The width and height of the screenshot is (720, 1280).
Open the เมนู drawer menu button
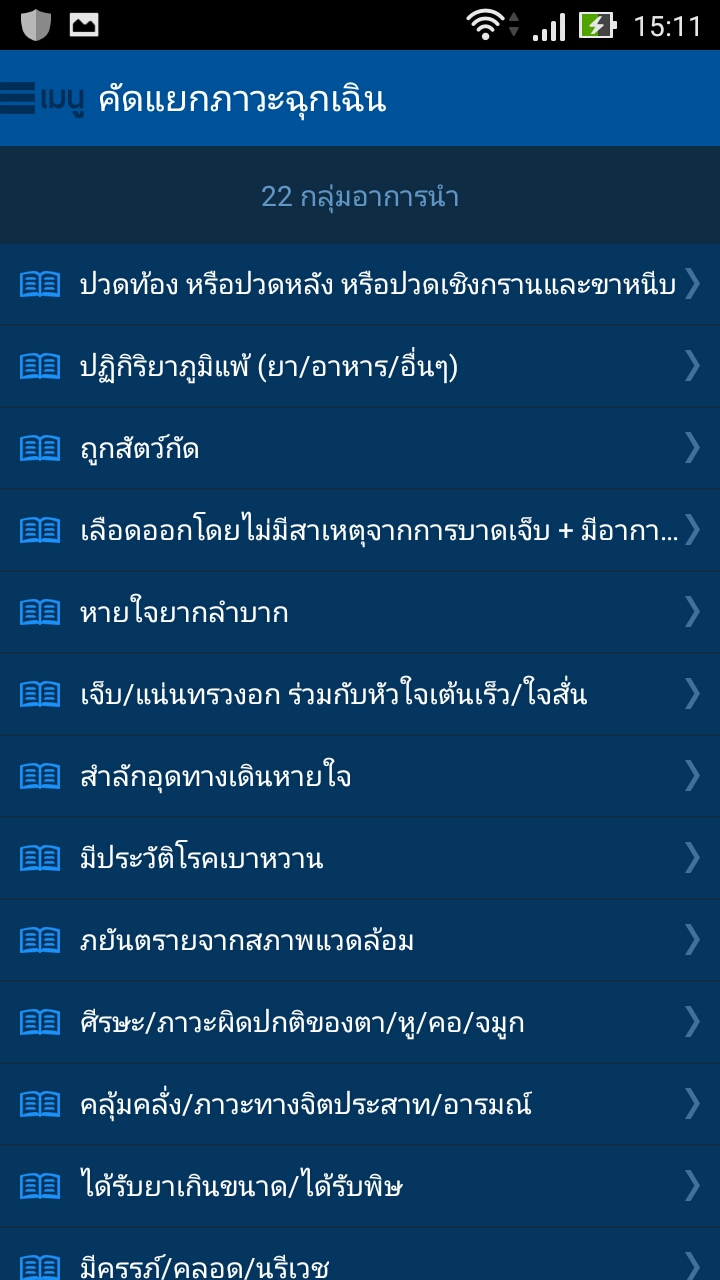click(42, 99)
